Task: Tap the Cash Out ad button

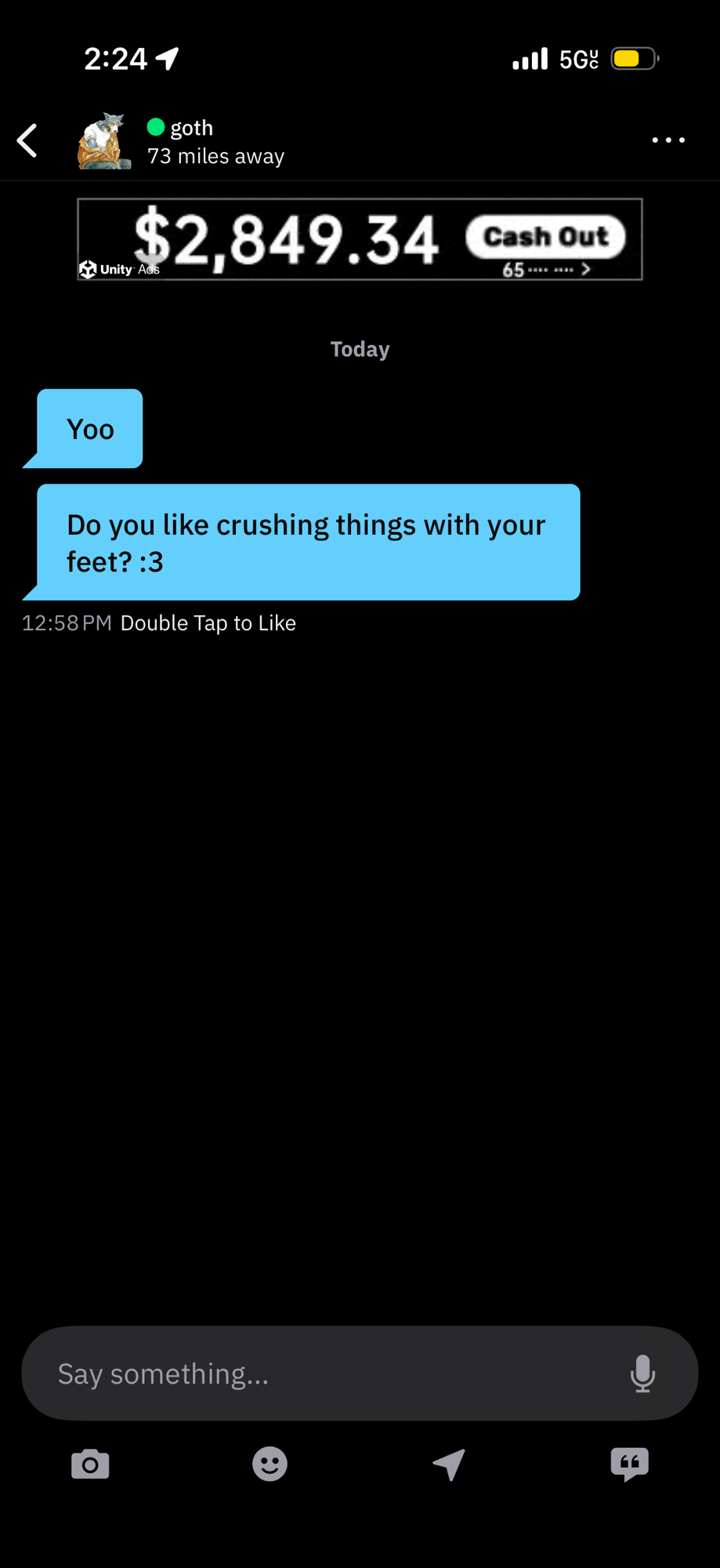Action: click(545, 237)
